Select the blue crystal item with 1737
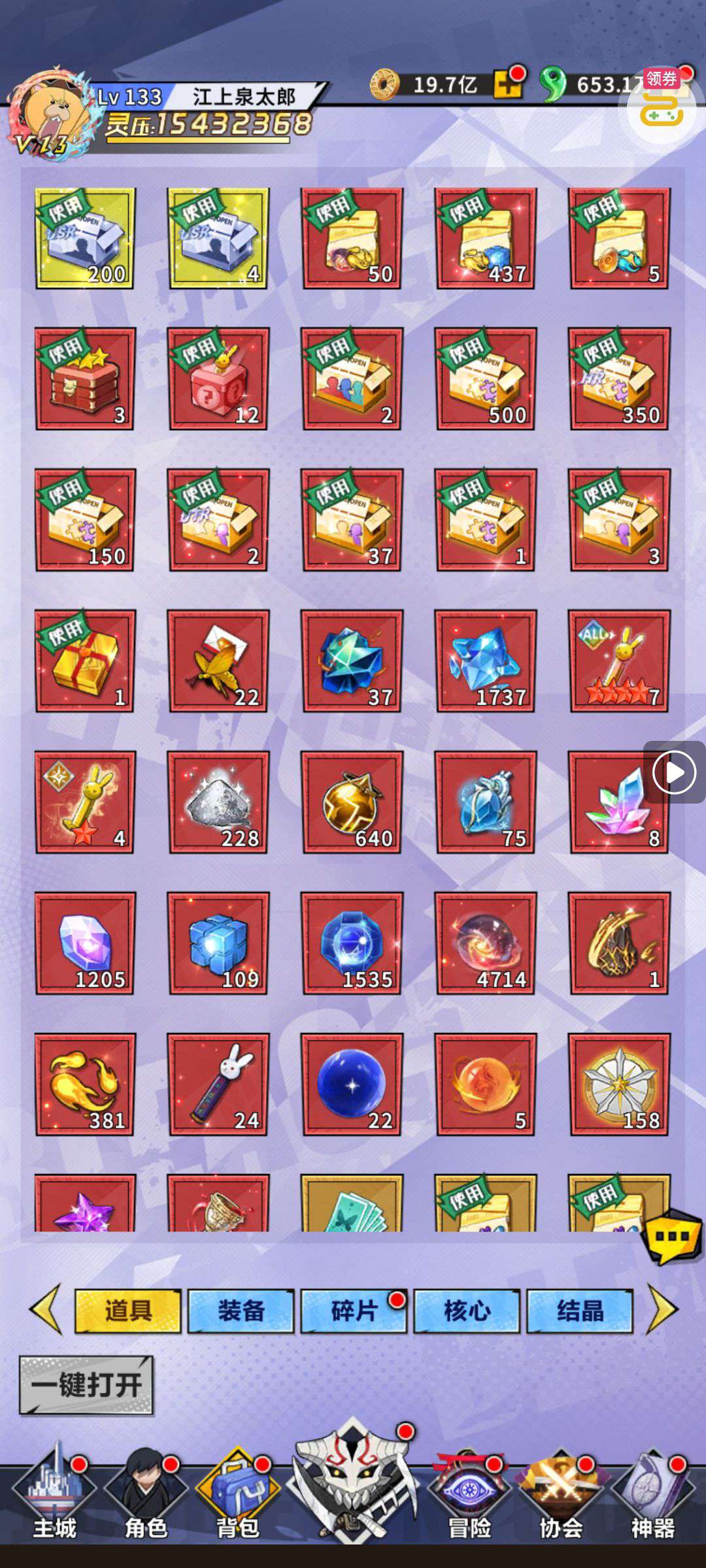This screenshot has height=1568, width=706. pyautogui.click(x=486, y=661)
